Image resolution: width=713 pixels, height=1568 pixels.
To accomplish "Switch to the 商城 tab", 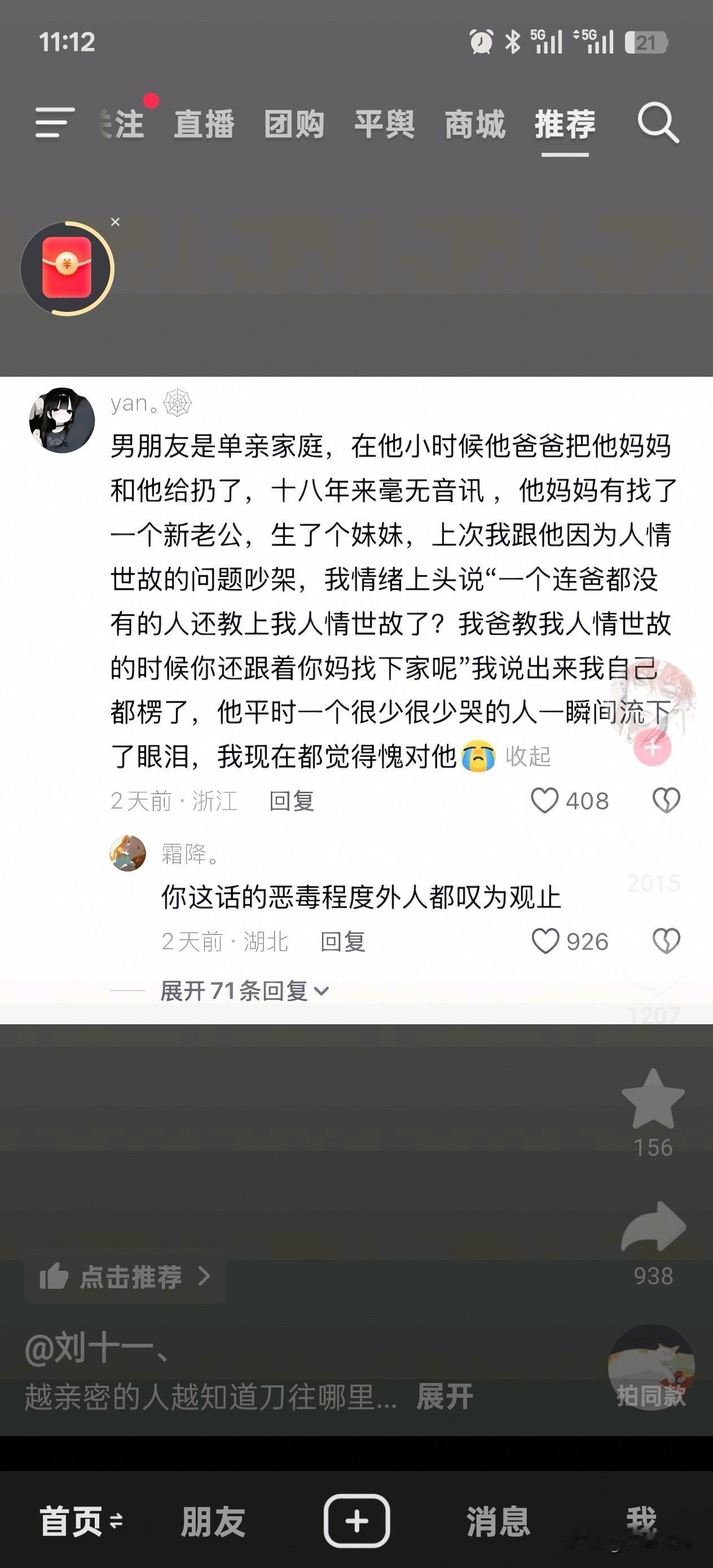I will 476,124.
